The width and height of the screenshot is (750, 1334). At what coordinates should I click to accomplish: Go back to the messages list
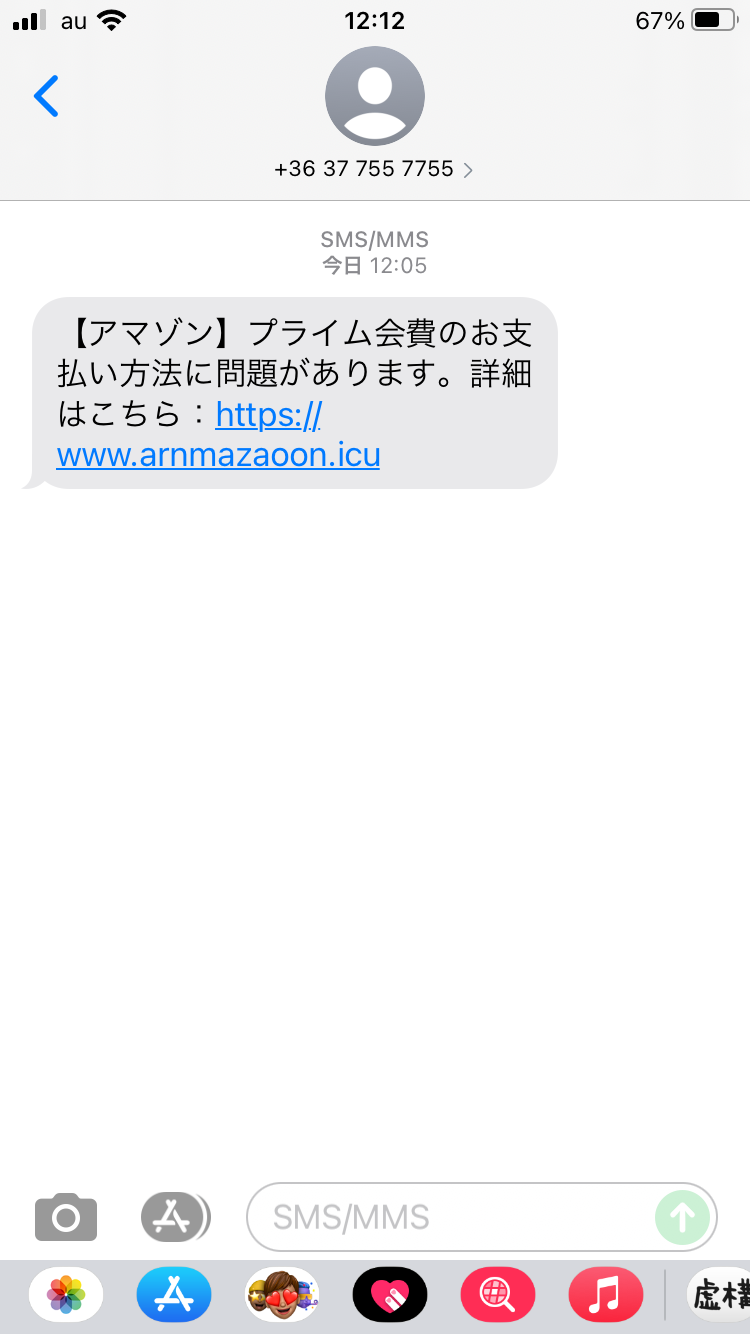(46, 96)
